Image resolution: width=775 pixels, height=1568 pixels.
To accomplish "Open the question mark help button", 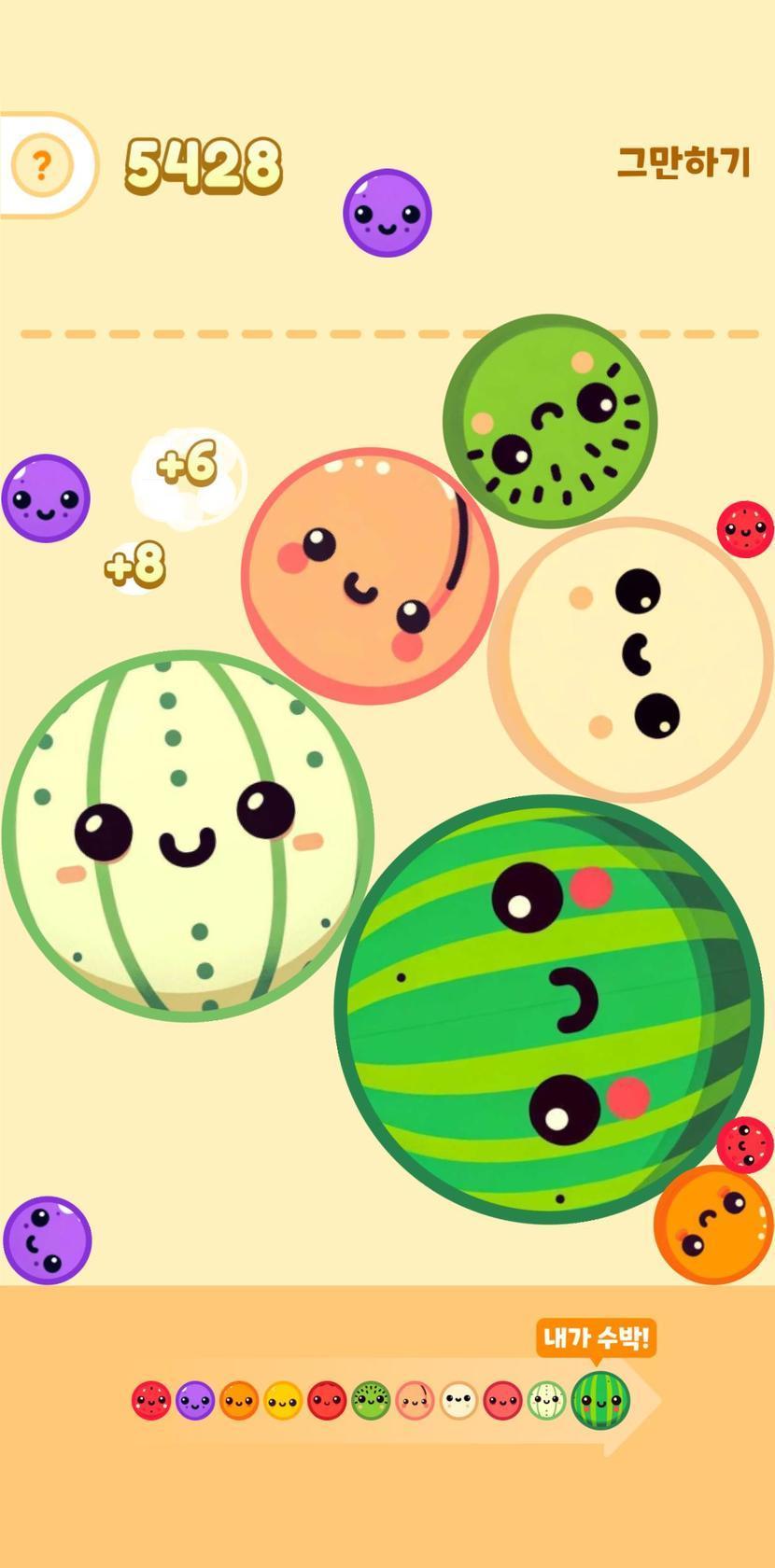I will (41, 166).
